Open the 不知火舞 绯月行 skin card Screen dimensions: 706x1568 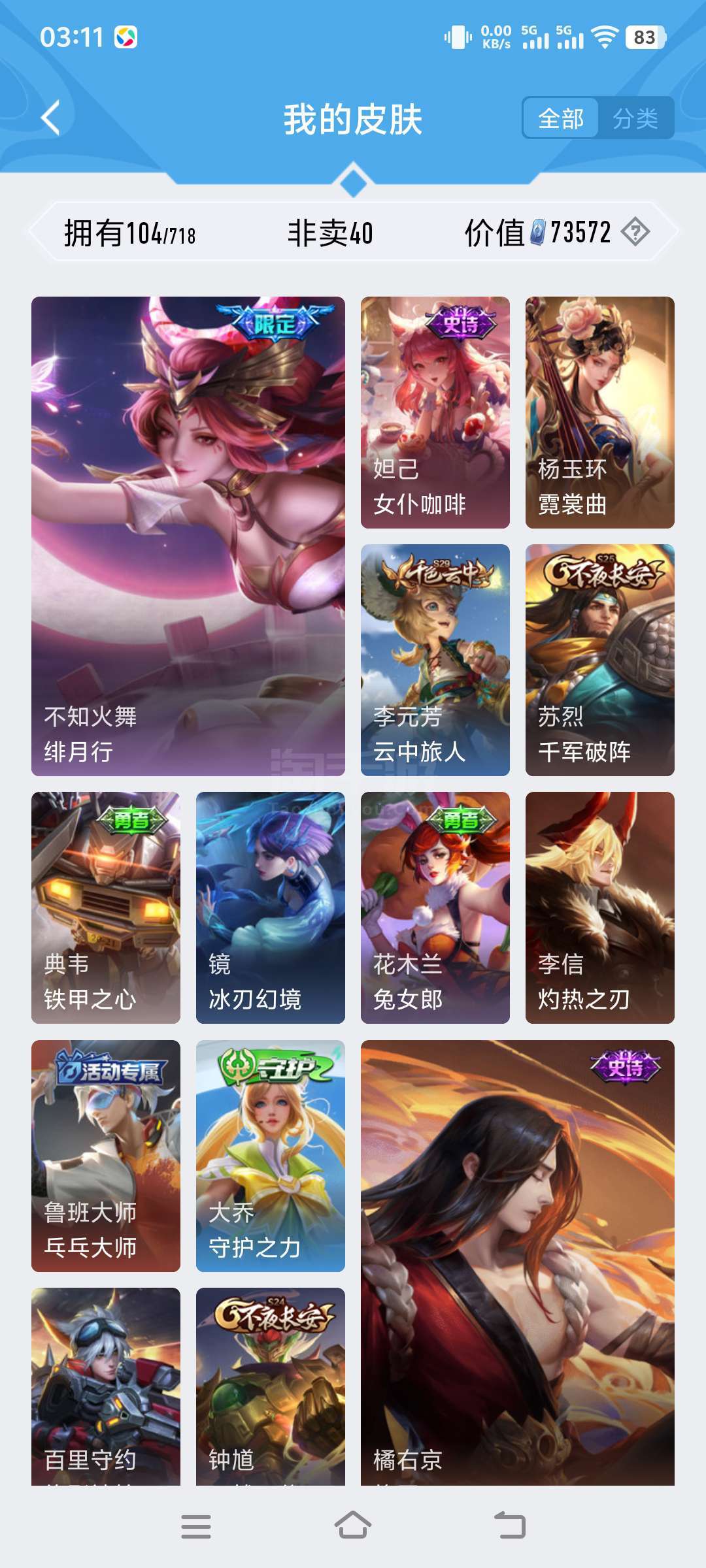tap(188, 536)
